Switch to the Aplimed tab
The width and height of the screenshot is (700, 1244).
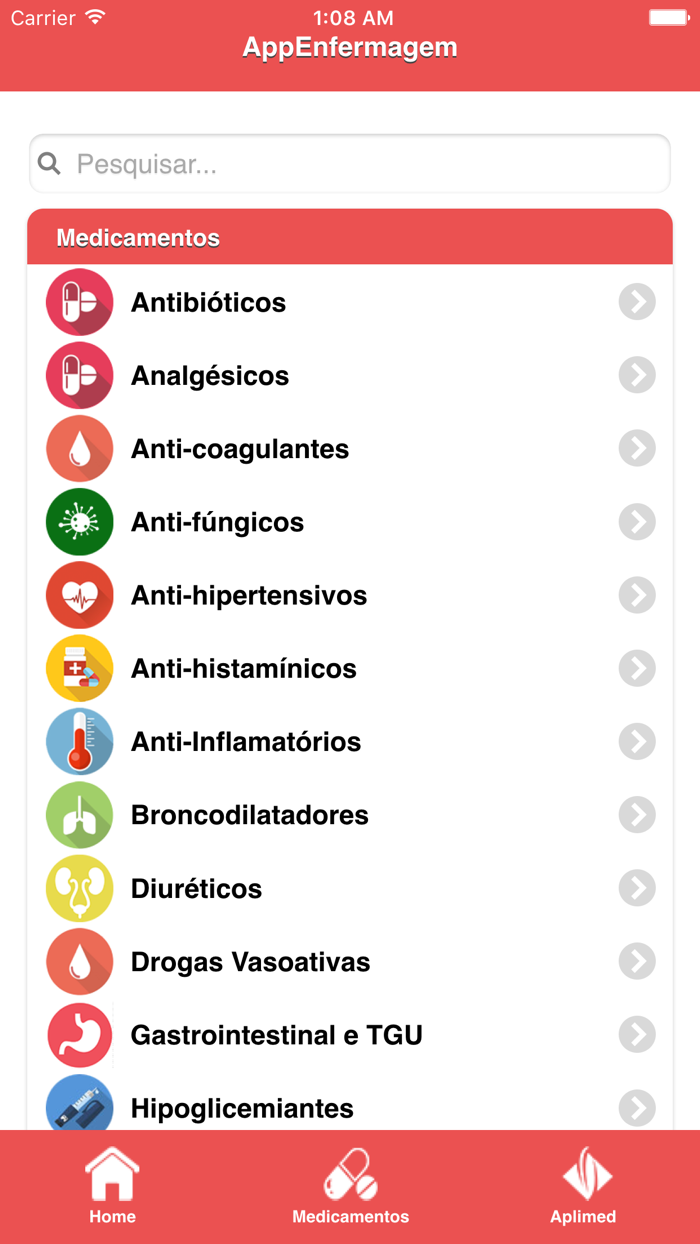pos(583,1188)
